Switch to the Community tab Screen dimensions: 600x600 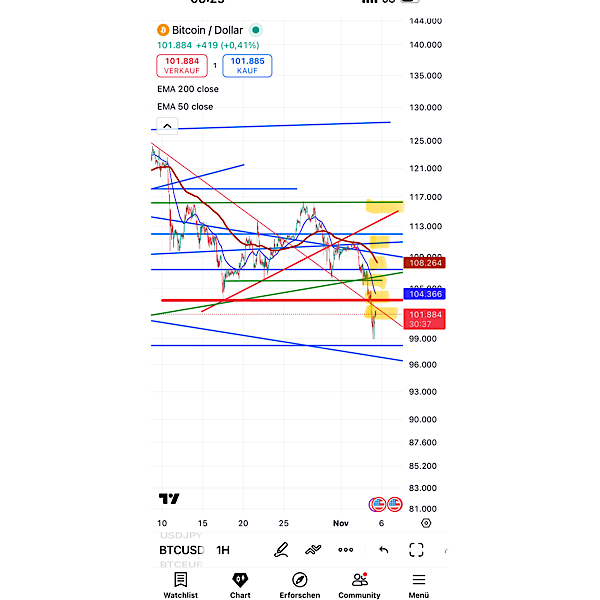(x=359, y=584)
